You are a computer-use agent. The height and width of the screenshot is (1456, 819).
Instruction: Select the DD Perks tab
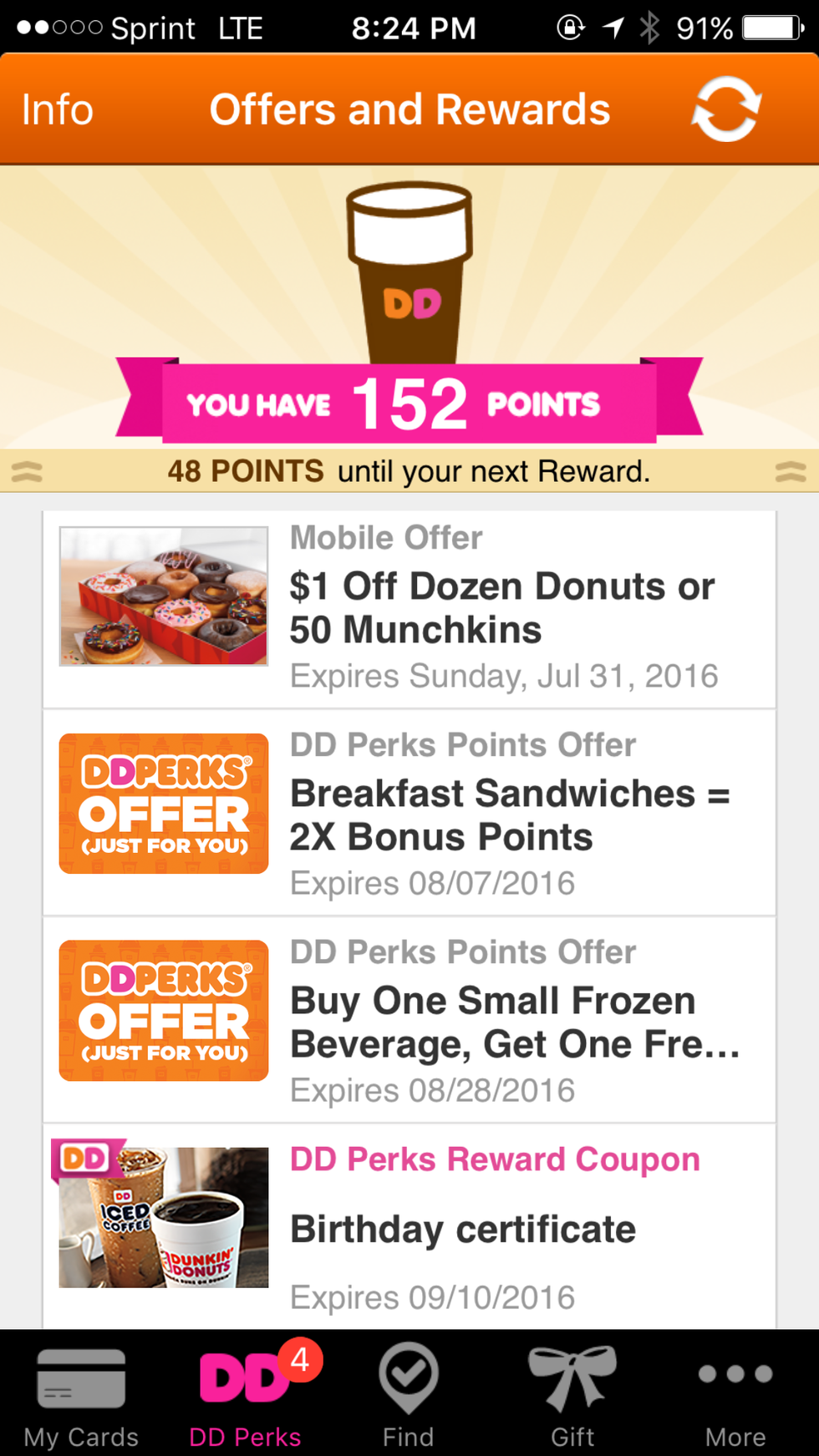tap(245, 1395)
